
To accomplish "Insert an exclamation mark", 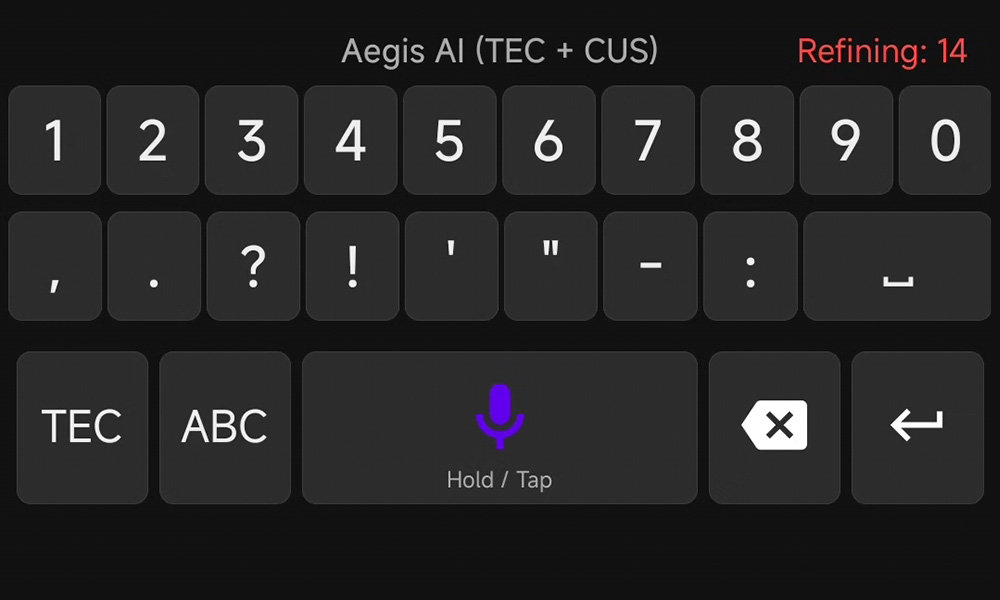I will 352,266.
